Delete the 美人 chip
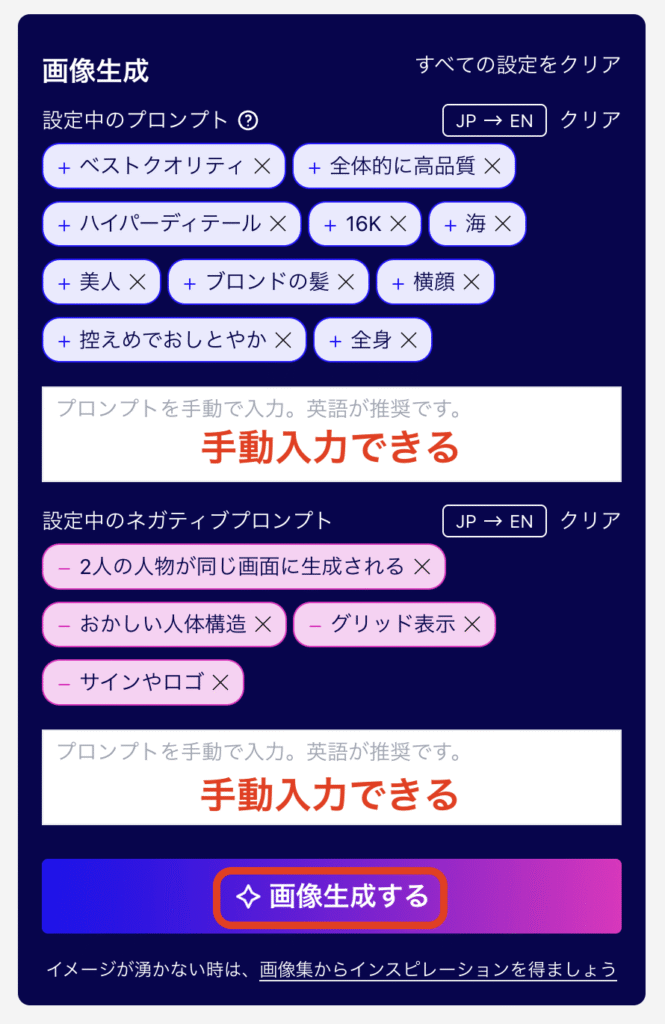 pos(137,283)
